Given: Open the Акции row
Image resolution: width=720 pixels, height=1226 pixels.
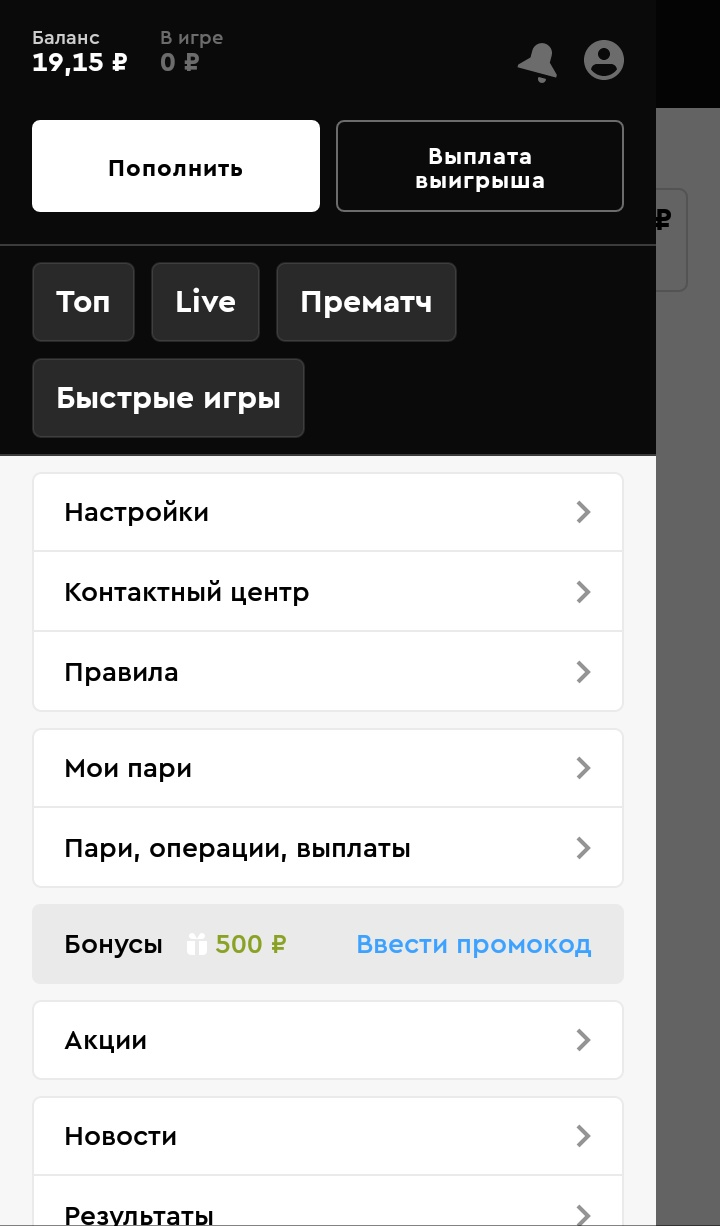Looking at the screenshot, I should tap(328, 1040).
